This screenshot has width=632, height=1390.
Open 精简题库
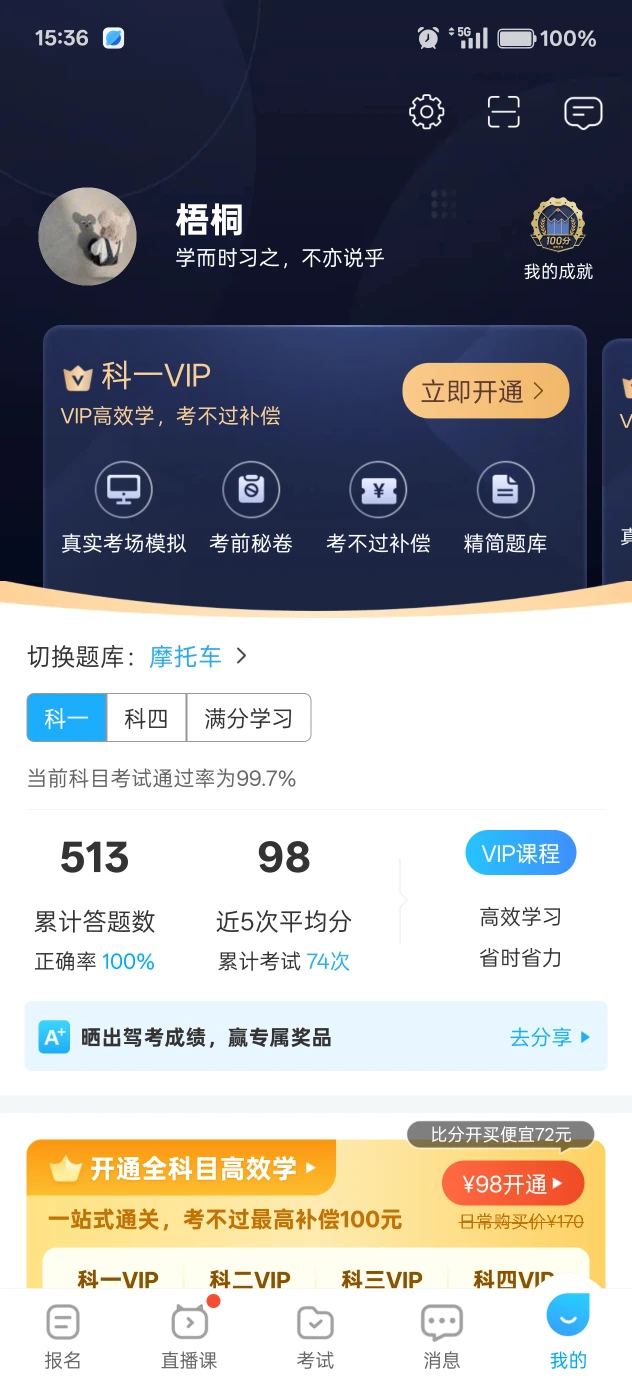pos(505,508)
